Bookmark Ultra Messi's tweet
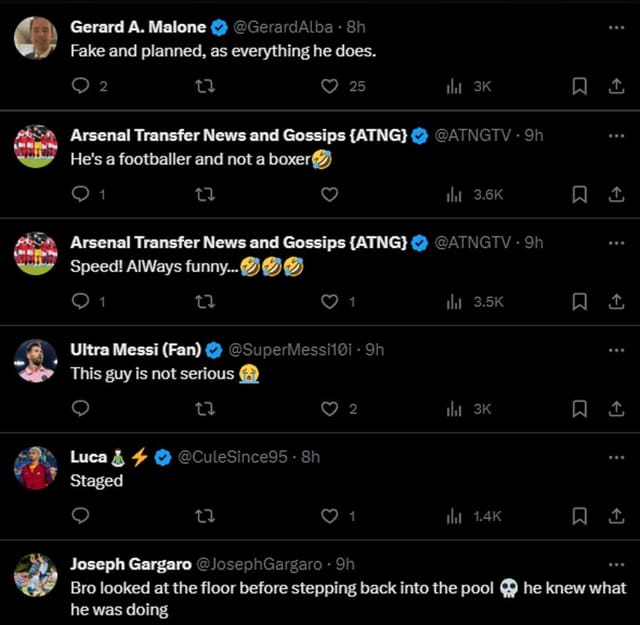Image resolution: width=640 pixels, height=625 pixels. tap(579, 408)
